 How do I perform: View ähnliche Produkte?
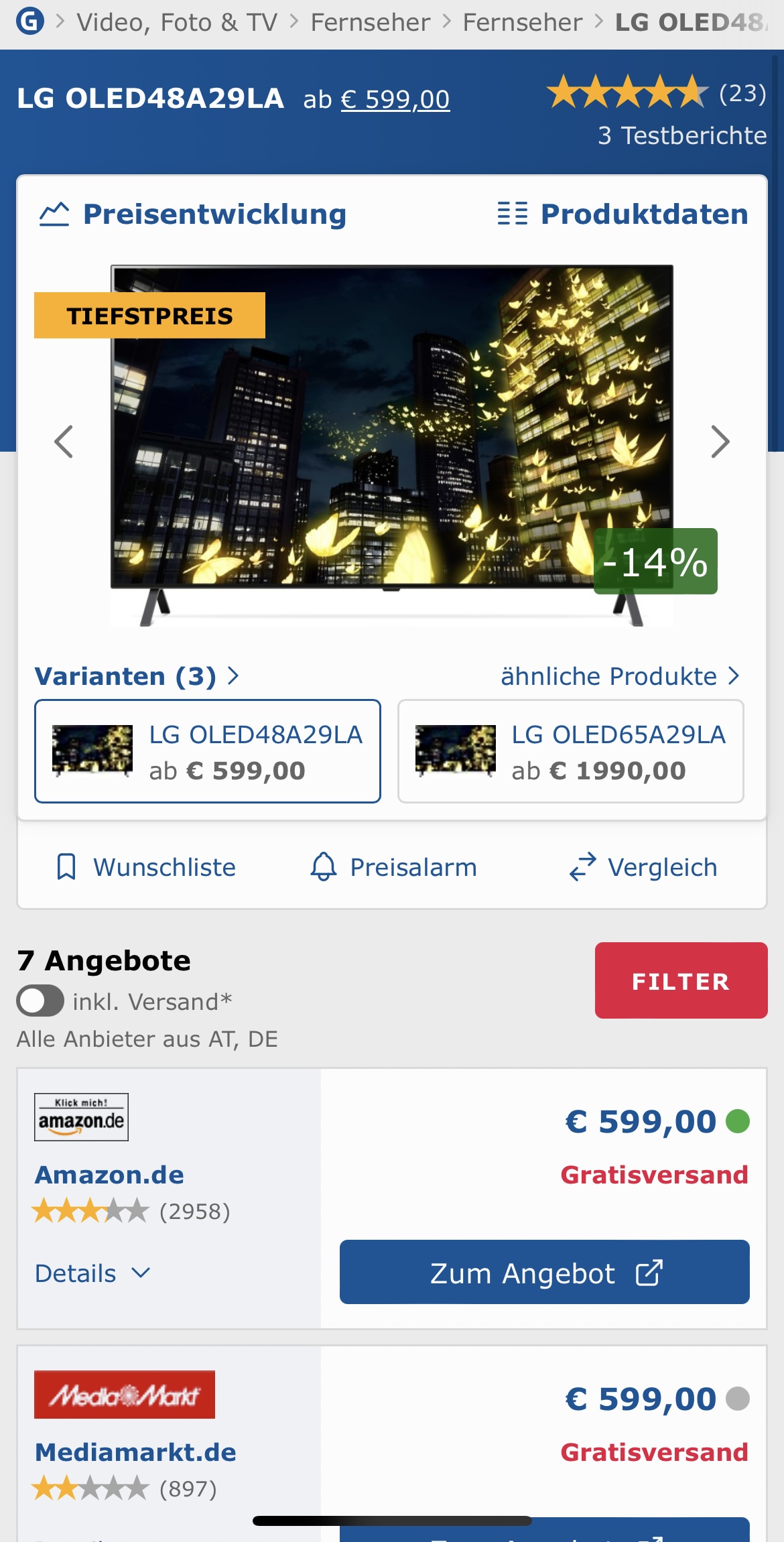pyautogui.click(x=620, y=676)
